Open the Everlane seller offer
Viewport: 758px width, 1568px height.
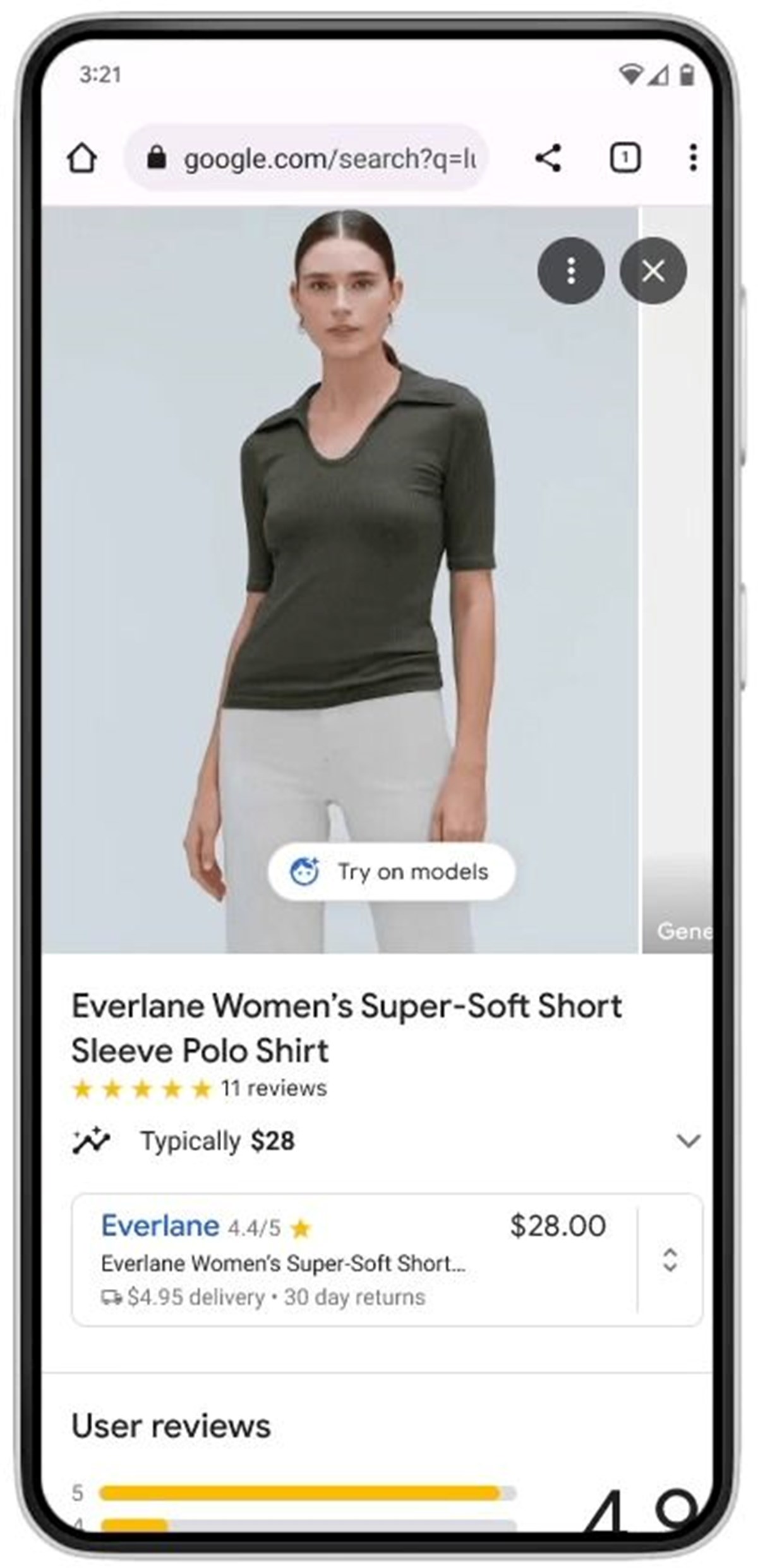pos(354,1259)
